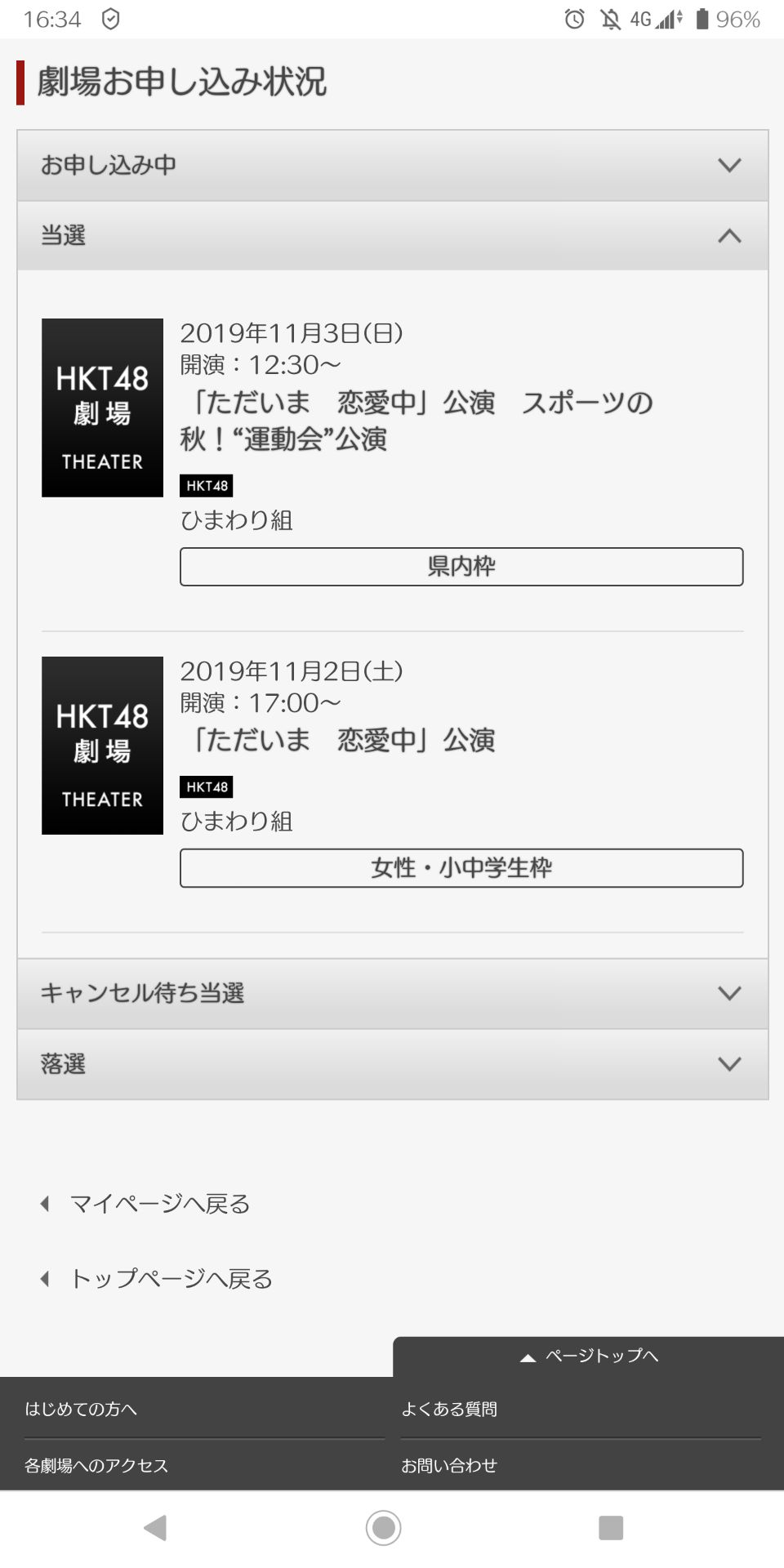Expand the キャンセル待ち当選 section
The height and width of the screenshot is (1568, 784).
tap(392, 993)
